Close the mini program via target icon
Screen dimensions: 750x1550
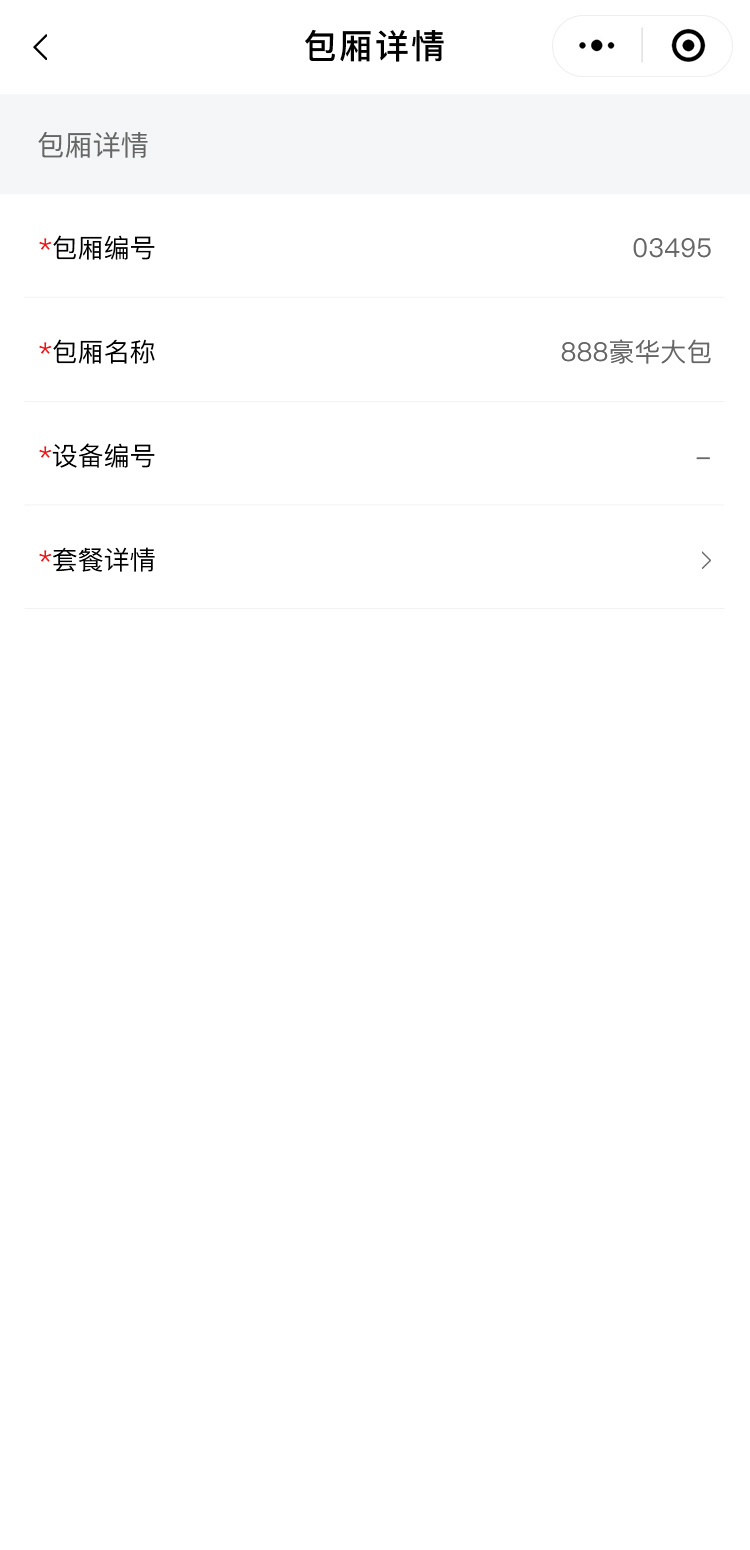688,46
